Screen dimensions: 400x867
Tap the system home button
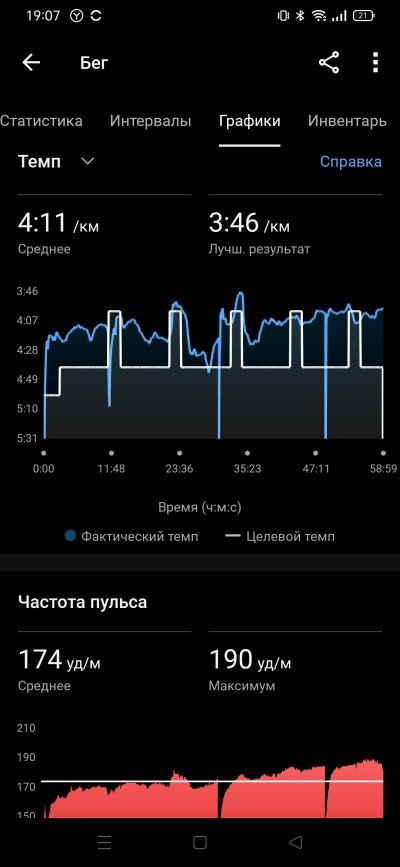(x=200, y=842)
